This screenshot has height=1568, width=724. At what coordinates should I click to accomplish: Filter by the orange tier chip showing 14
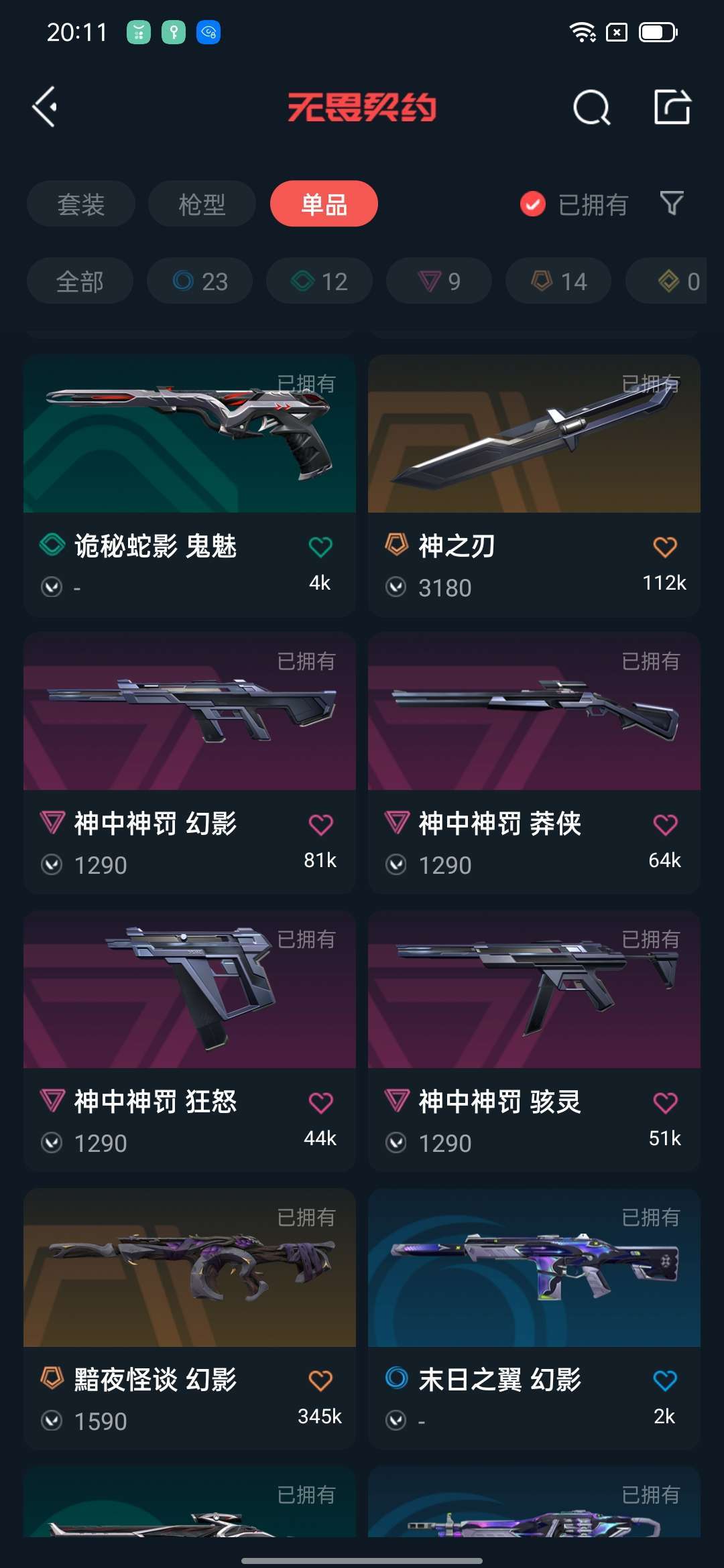tap(558, 281)
